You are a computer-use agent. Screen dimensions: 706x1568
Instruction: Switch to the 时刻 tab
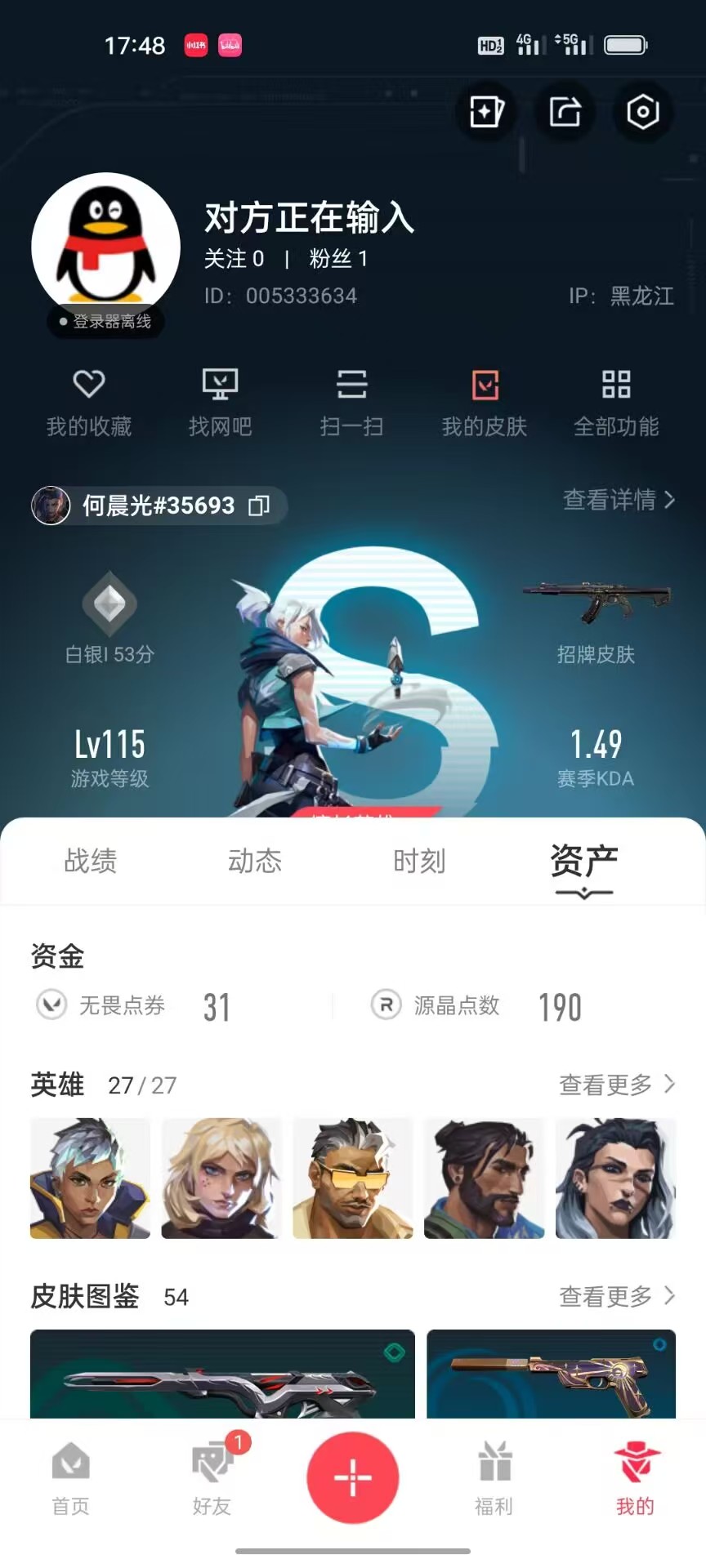(x=419, y=861)
